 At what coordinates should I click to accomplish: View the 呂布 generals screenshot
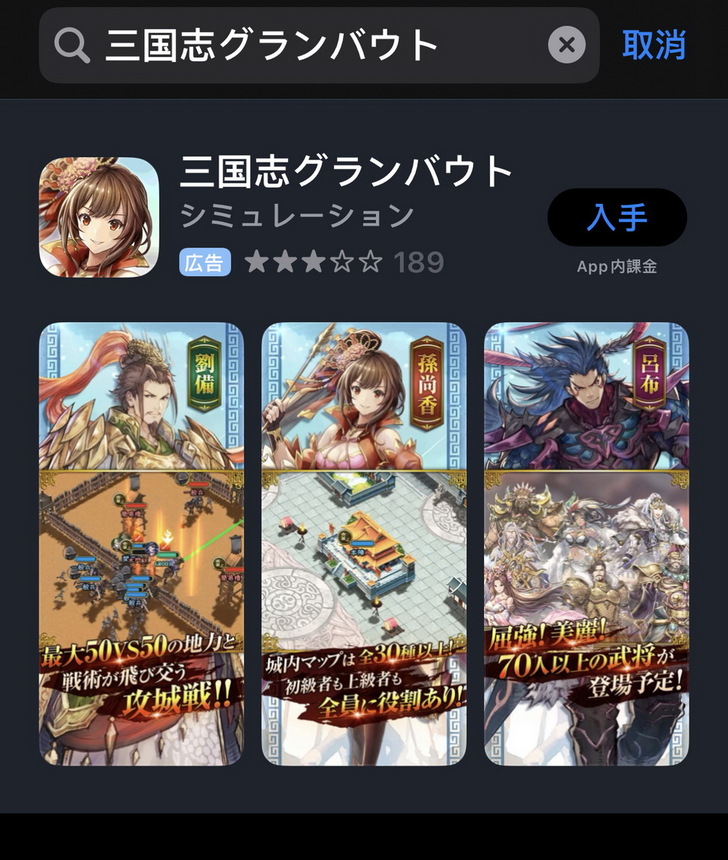[x=586, y=543]
